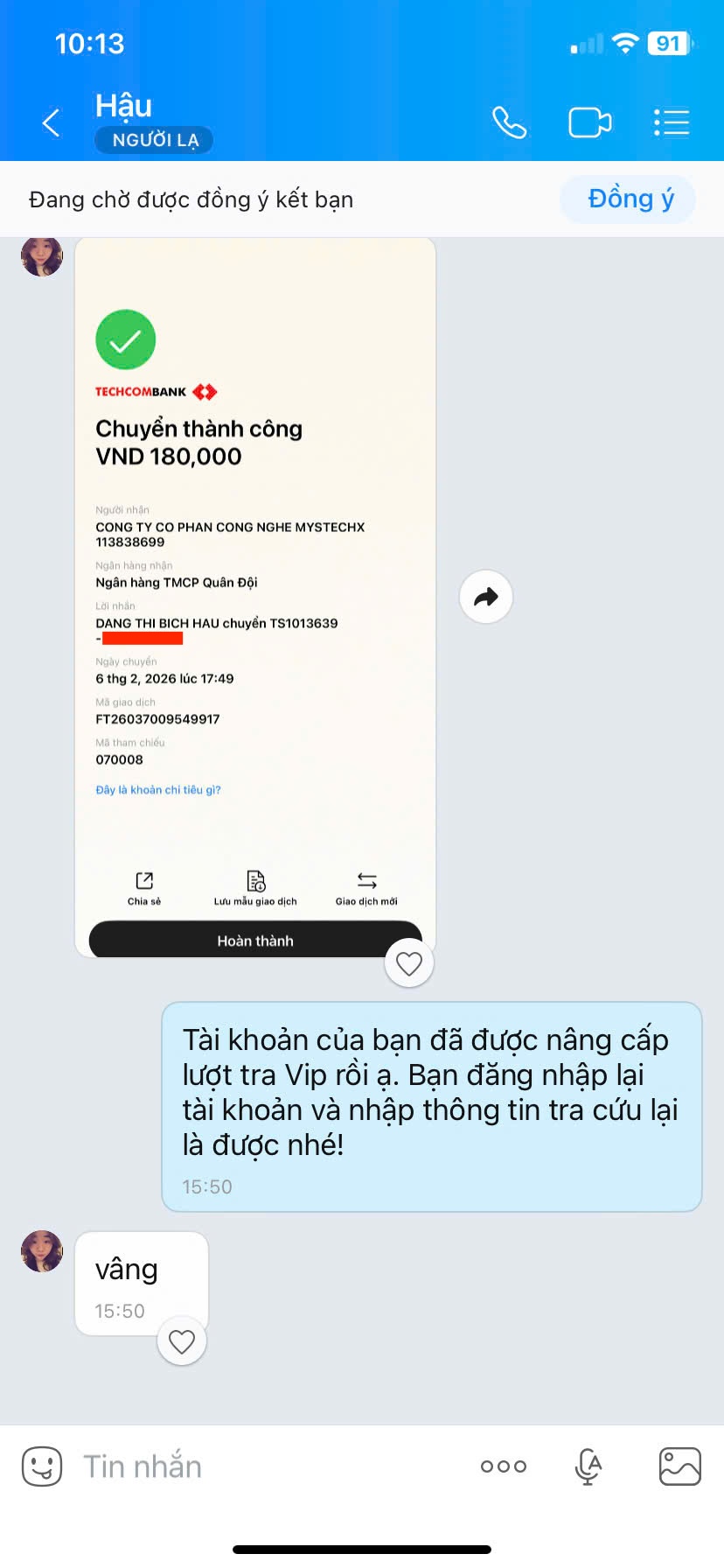Accept the friend request with Đồng ý
Viewport: 724px width, 1568px height.
(630, 199)
